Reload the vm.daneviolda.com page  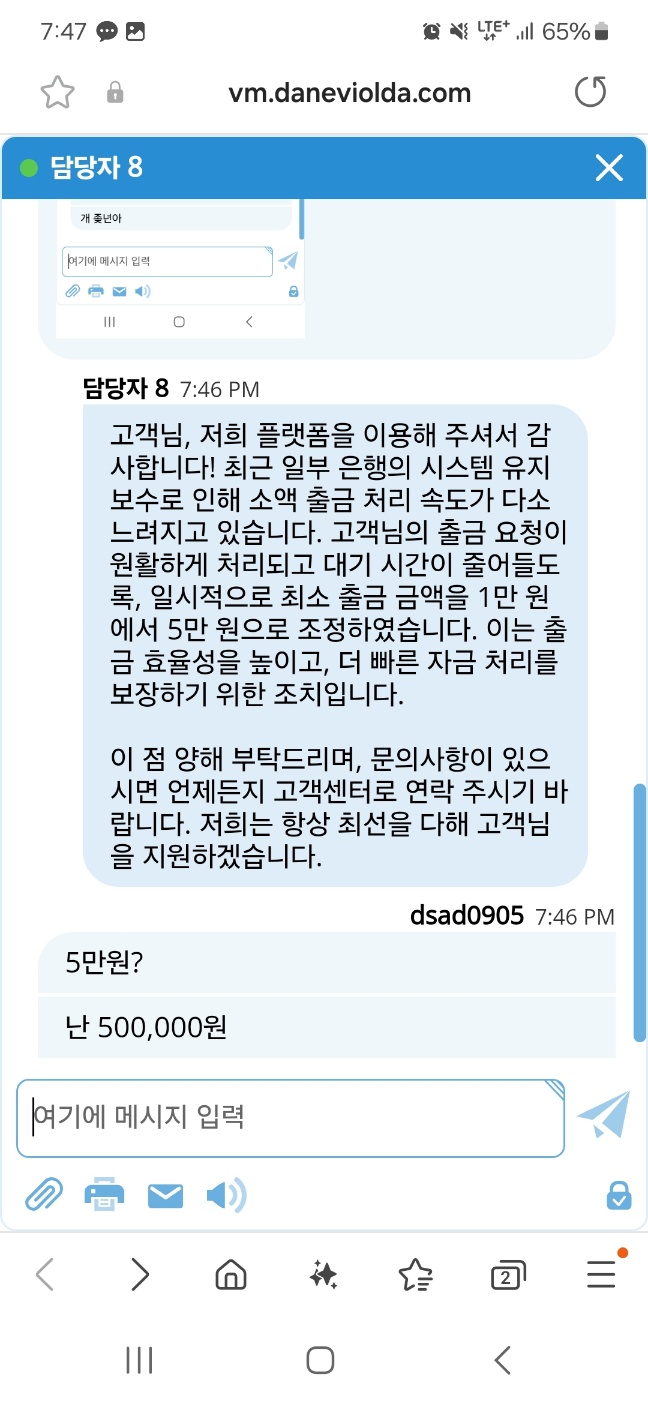[x=590, y=94]
